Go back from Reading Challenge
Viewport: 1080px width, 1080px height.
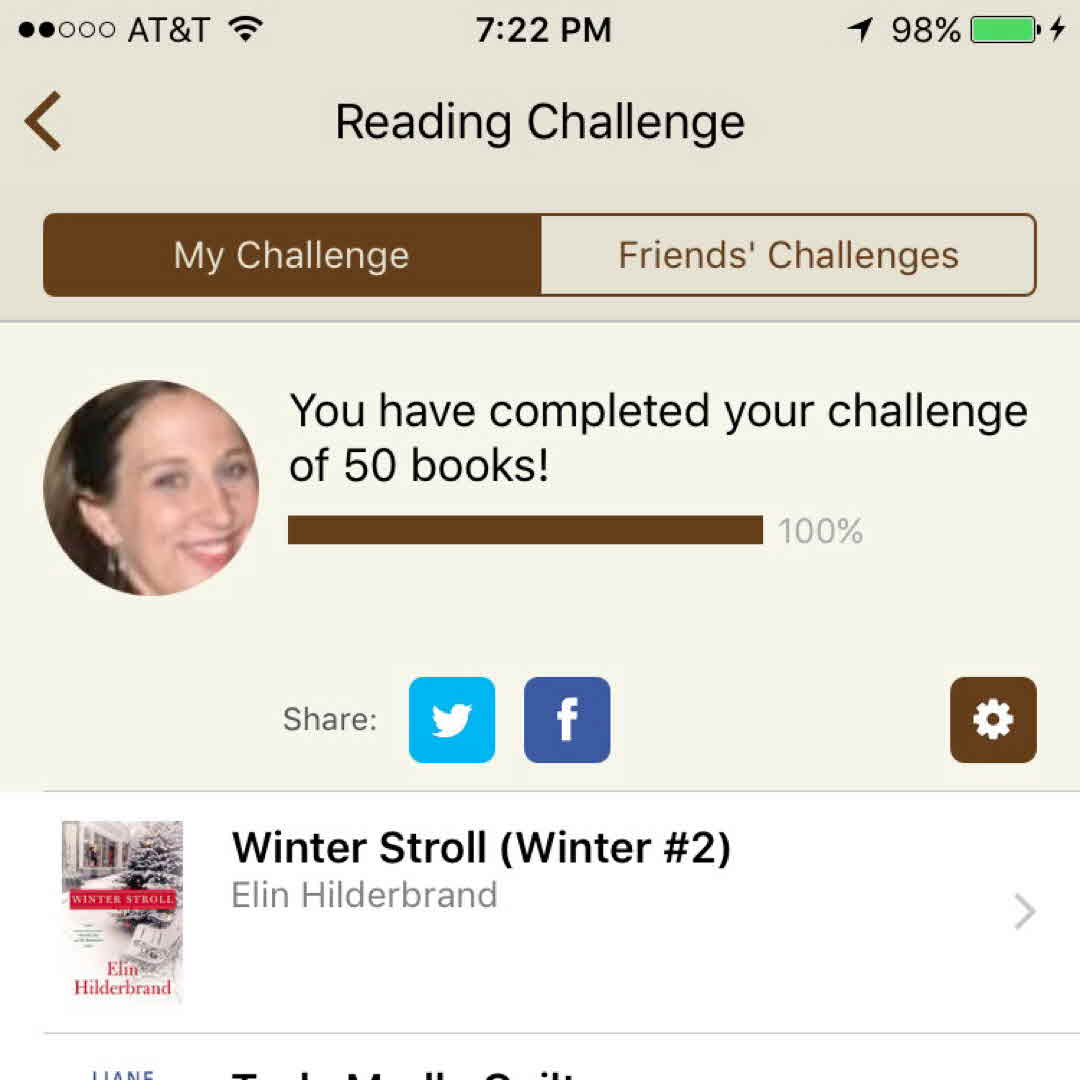[x=43, y=121]
